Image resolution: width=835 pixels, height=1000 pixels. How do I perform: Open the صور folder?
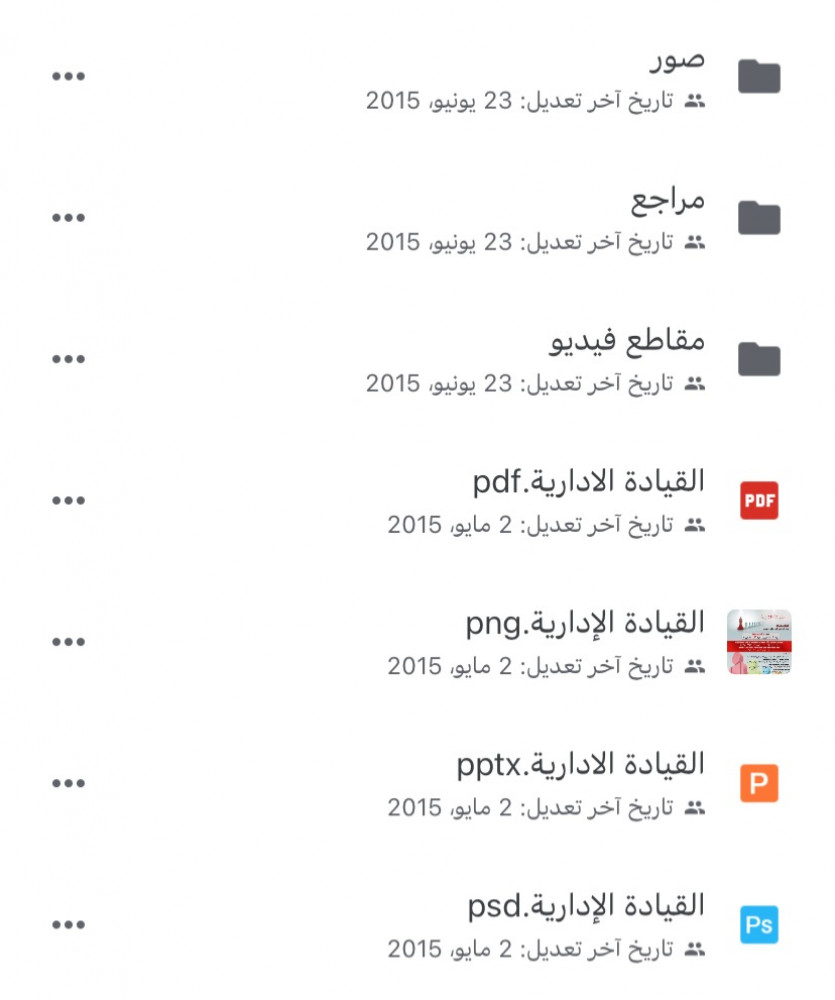coord(678,59)
